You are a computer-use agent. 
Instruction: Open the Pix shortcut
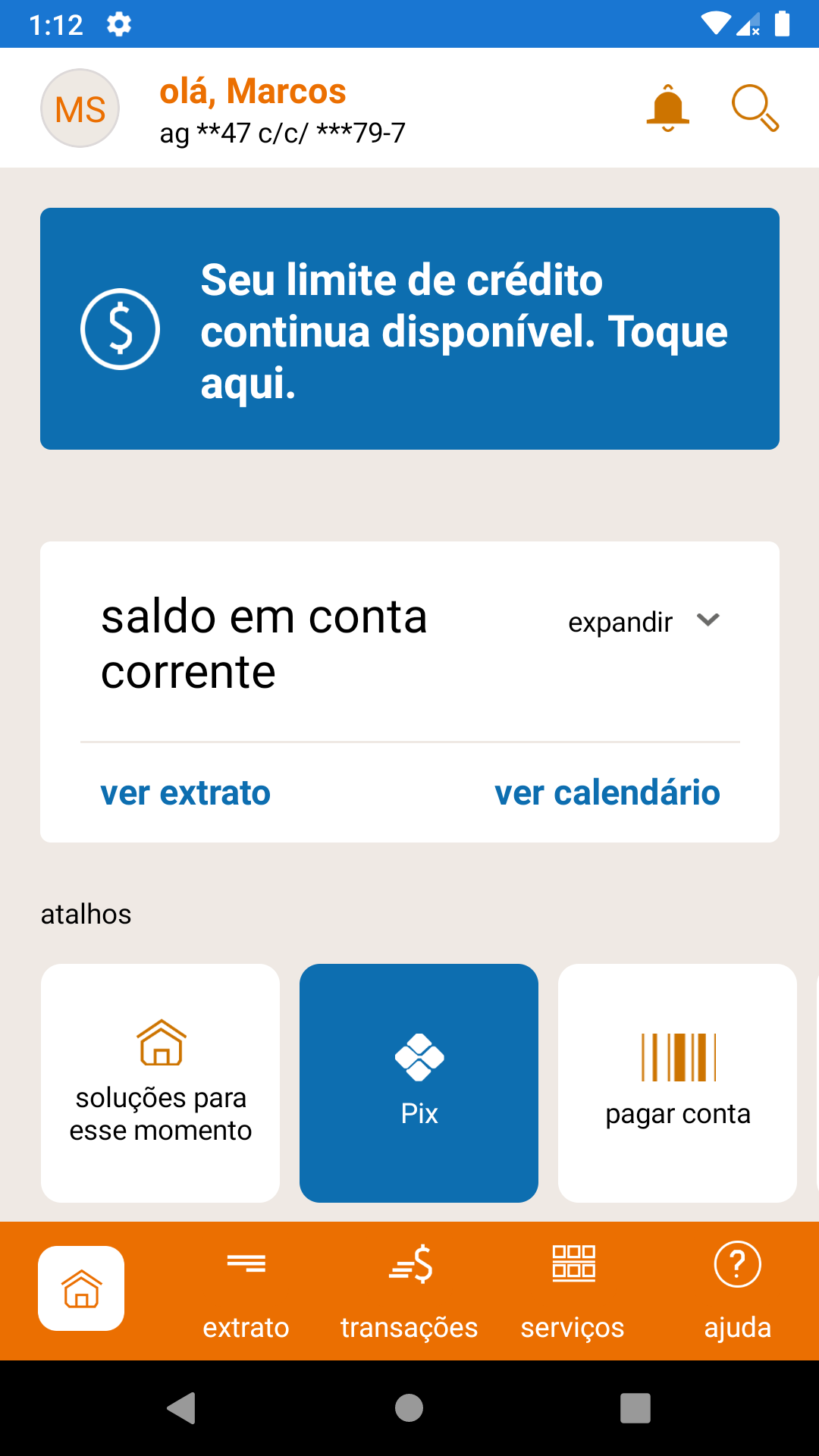coord(419,1083)
